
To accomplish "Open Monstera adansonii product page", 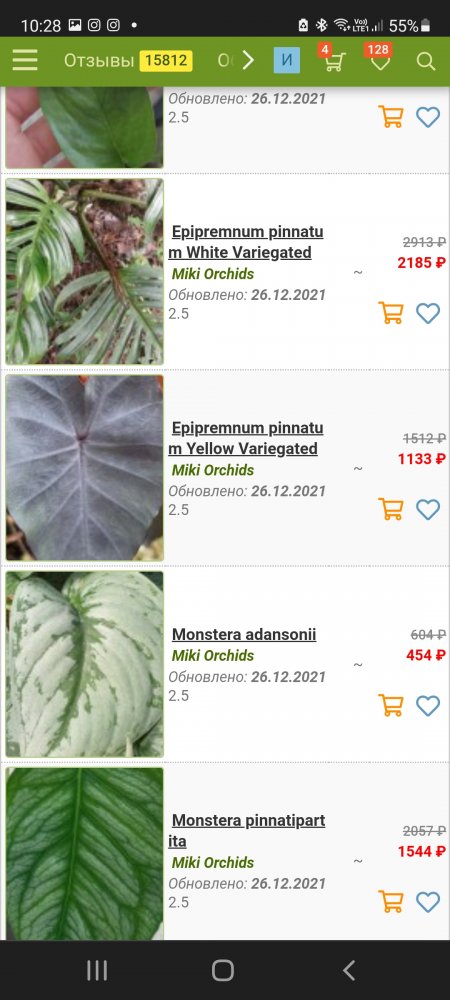I will coord(244,635).
